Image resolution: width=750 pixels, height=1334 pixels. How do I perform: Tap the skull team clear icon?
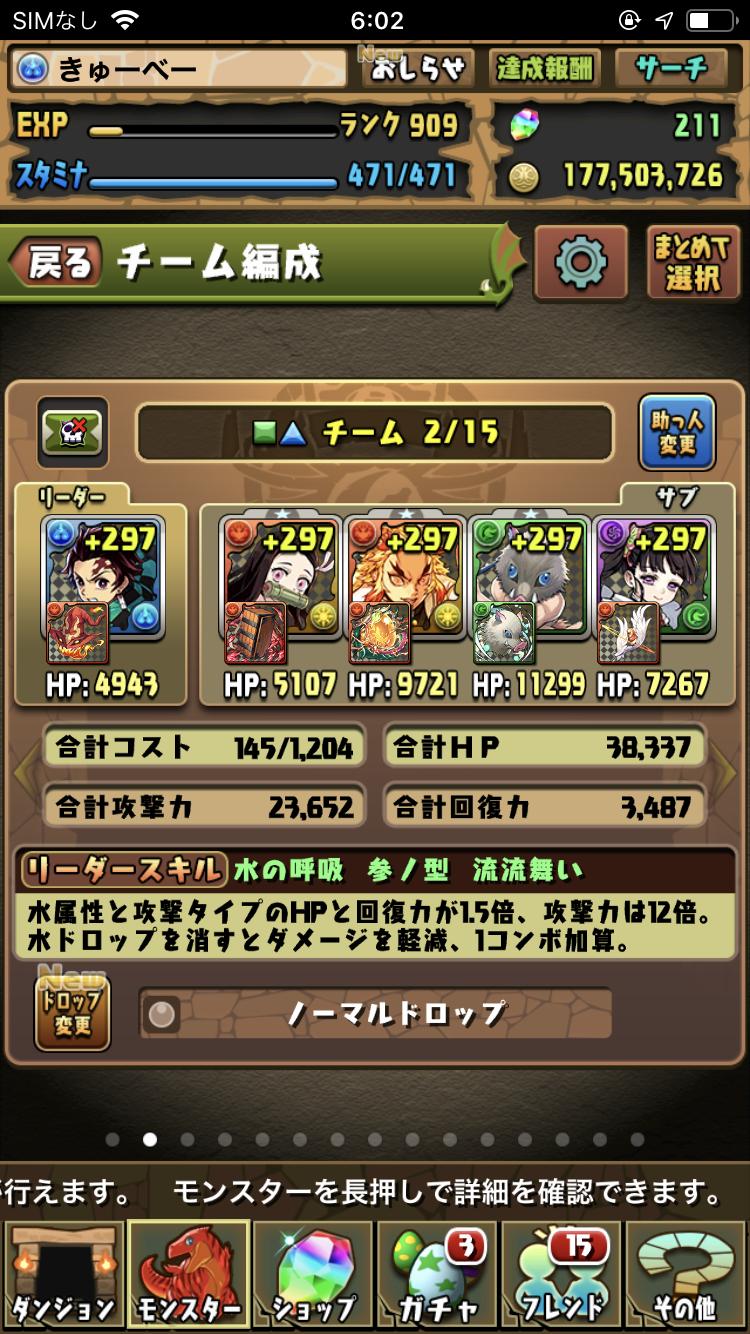tap(72, 432)
